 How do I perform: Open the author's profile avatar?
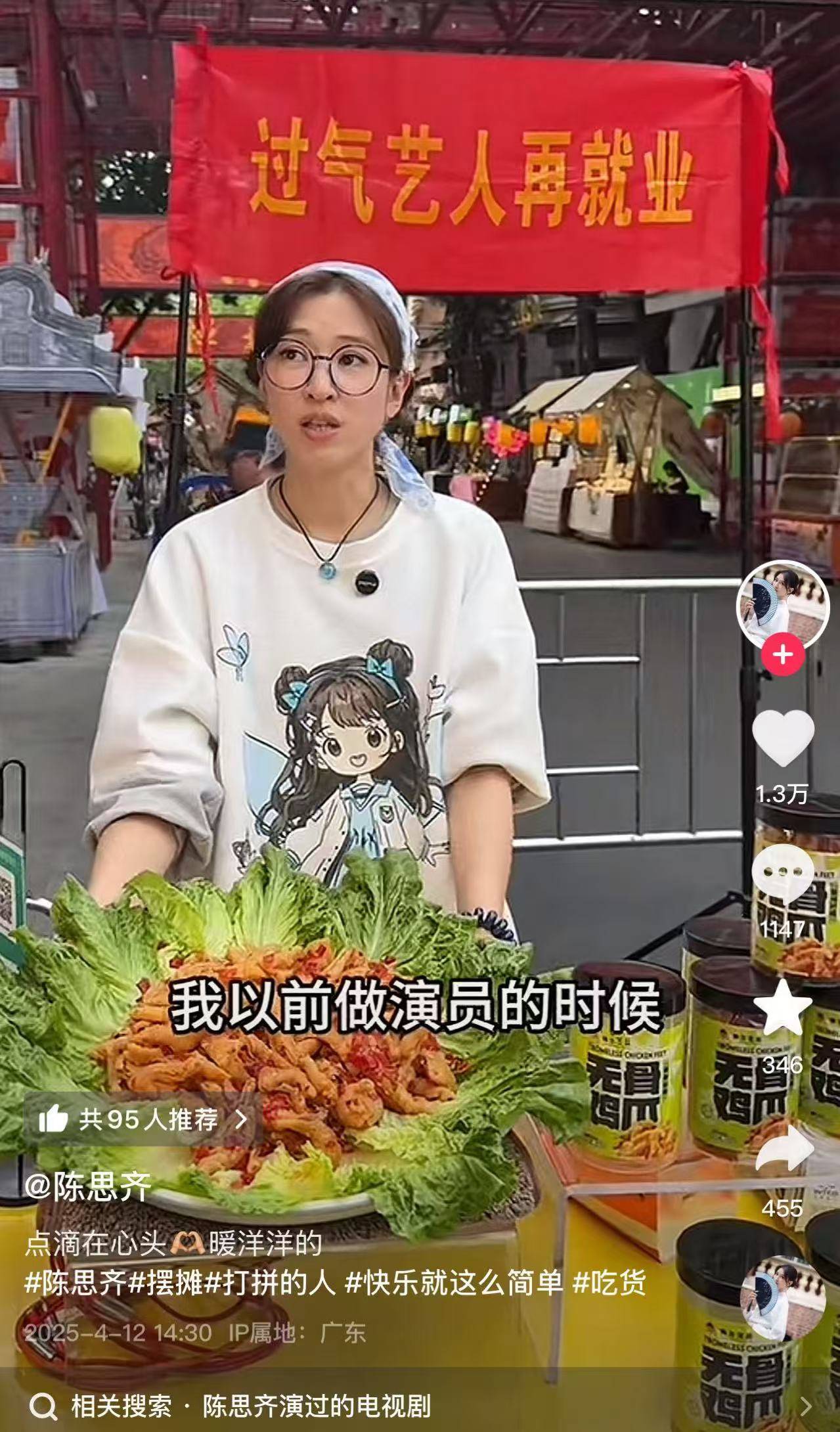(782, 605)
